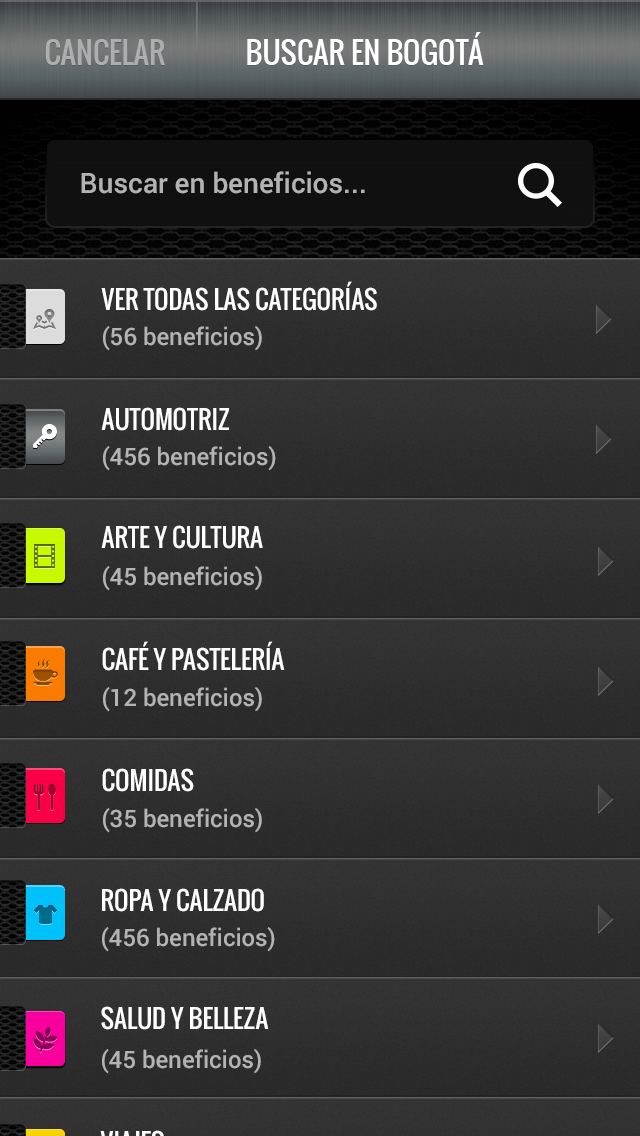The height and width of the screenshot is (1136, 640).
Task: Open the Automotriz category
Action: pyautogui.click(x=320, y=438)
